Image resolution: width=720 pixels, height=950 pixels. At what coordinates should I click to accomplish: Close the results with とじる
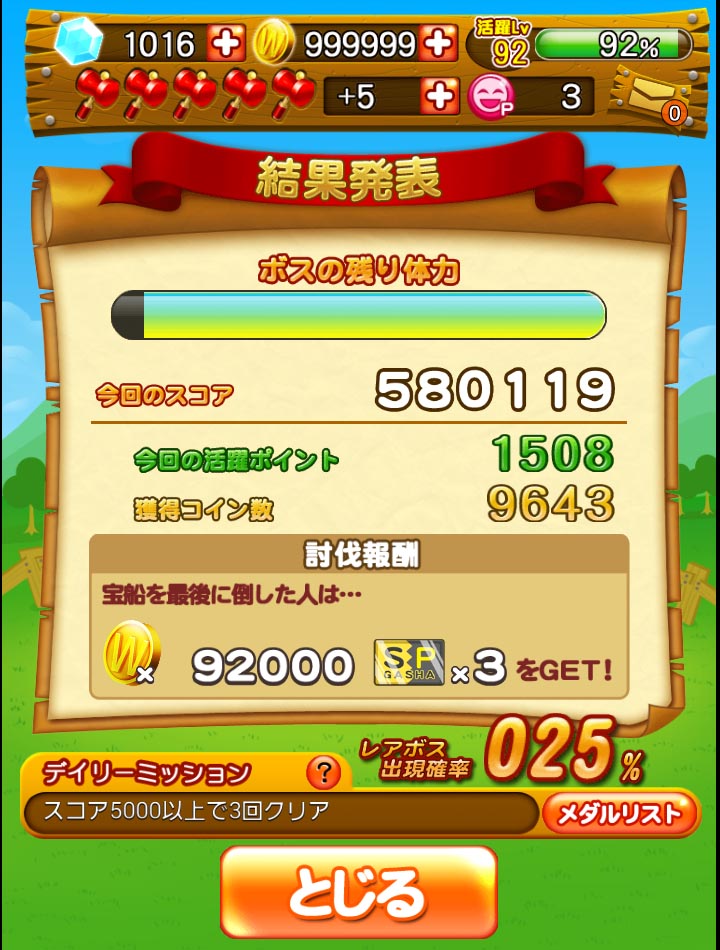coord(358,891)
